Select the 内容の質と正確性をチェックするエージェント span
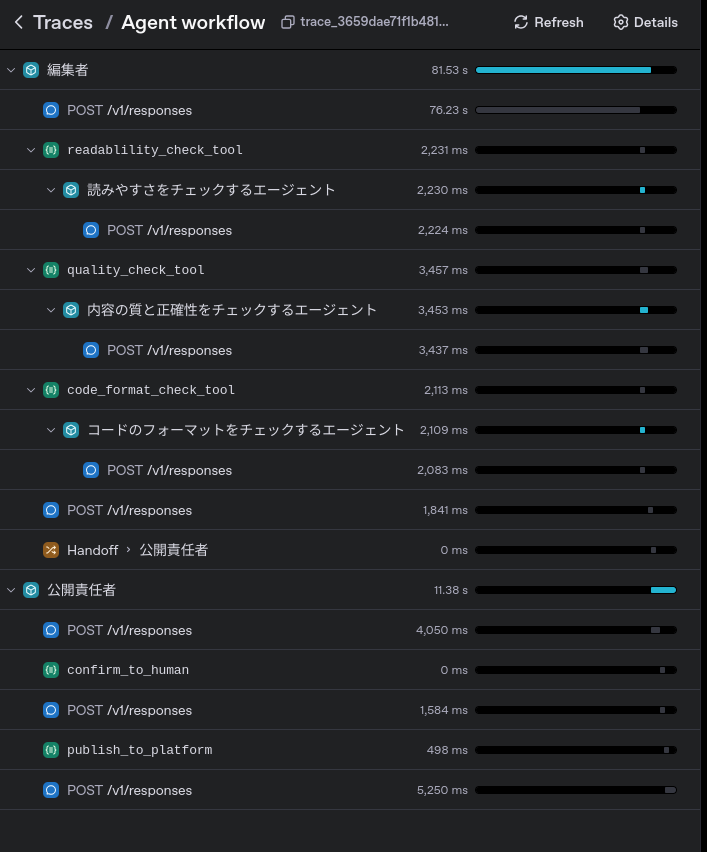The image size is (707, 852). (231, 310)
